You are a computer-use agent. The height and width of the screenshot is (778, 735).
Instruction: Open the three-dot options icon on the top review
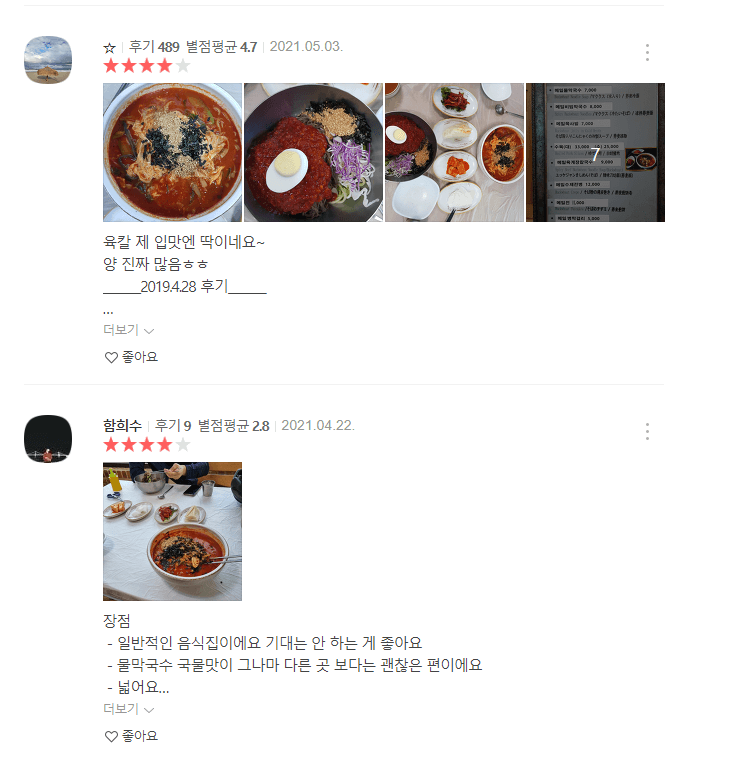(647, 52)
